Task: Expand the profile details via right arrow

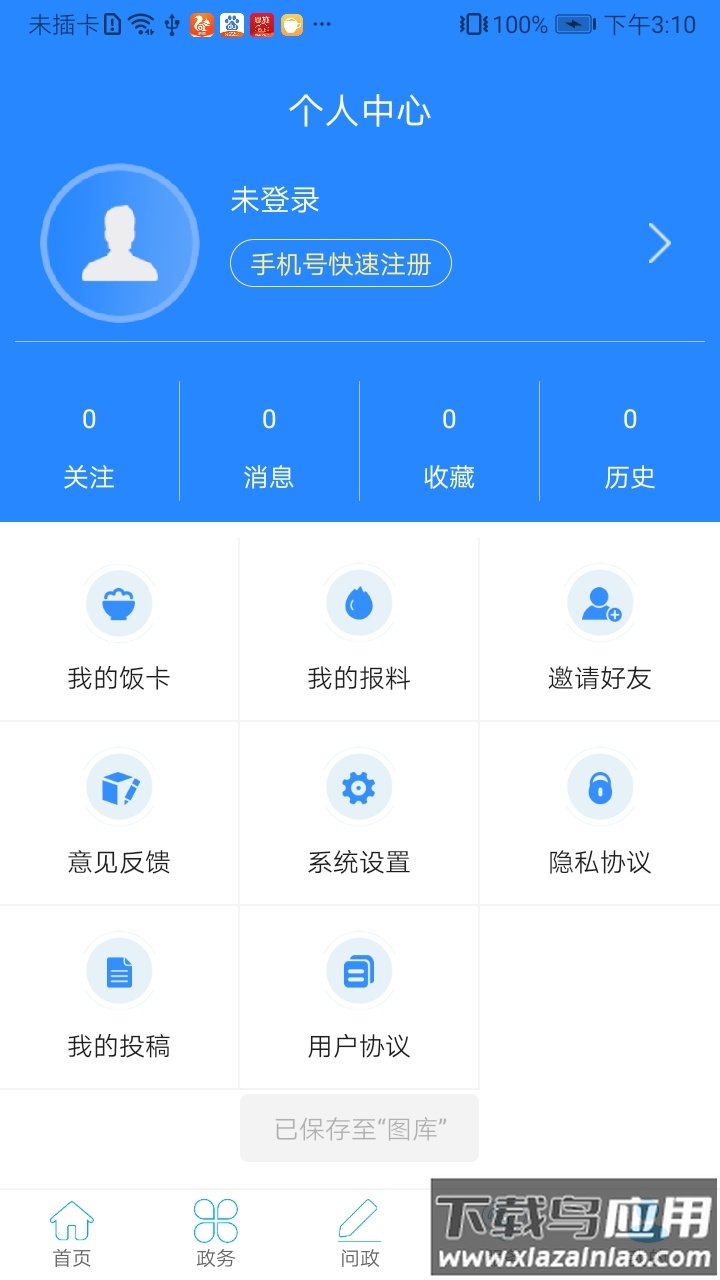Action: (x=658, y=242)
